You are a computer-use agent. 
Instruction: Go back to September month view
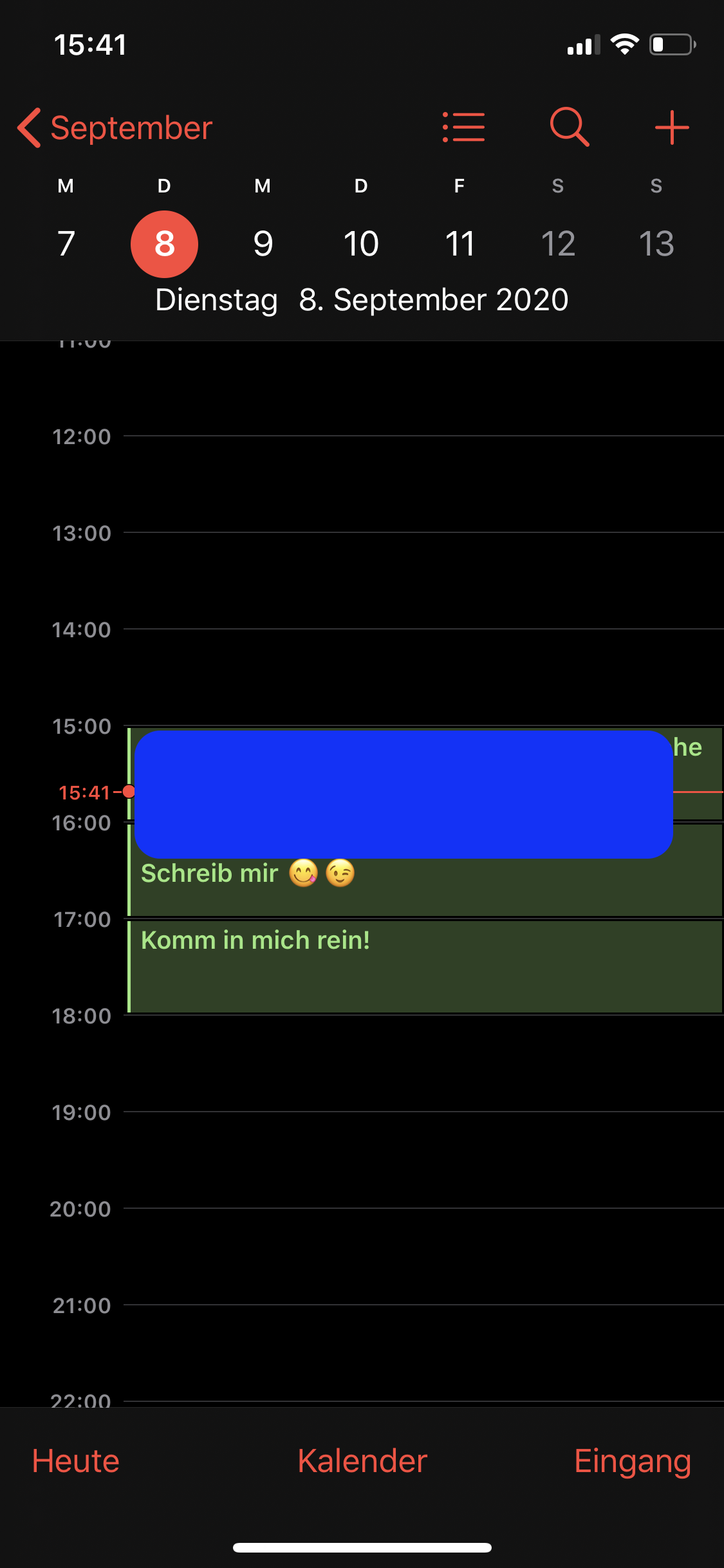pos(116,127)
